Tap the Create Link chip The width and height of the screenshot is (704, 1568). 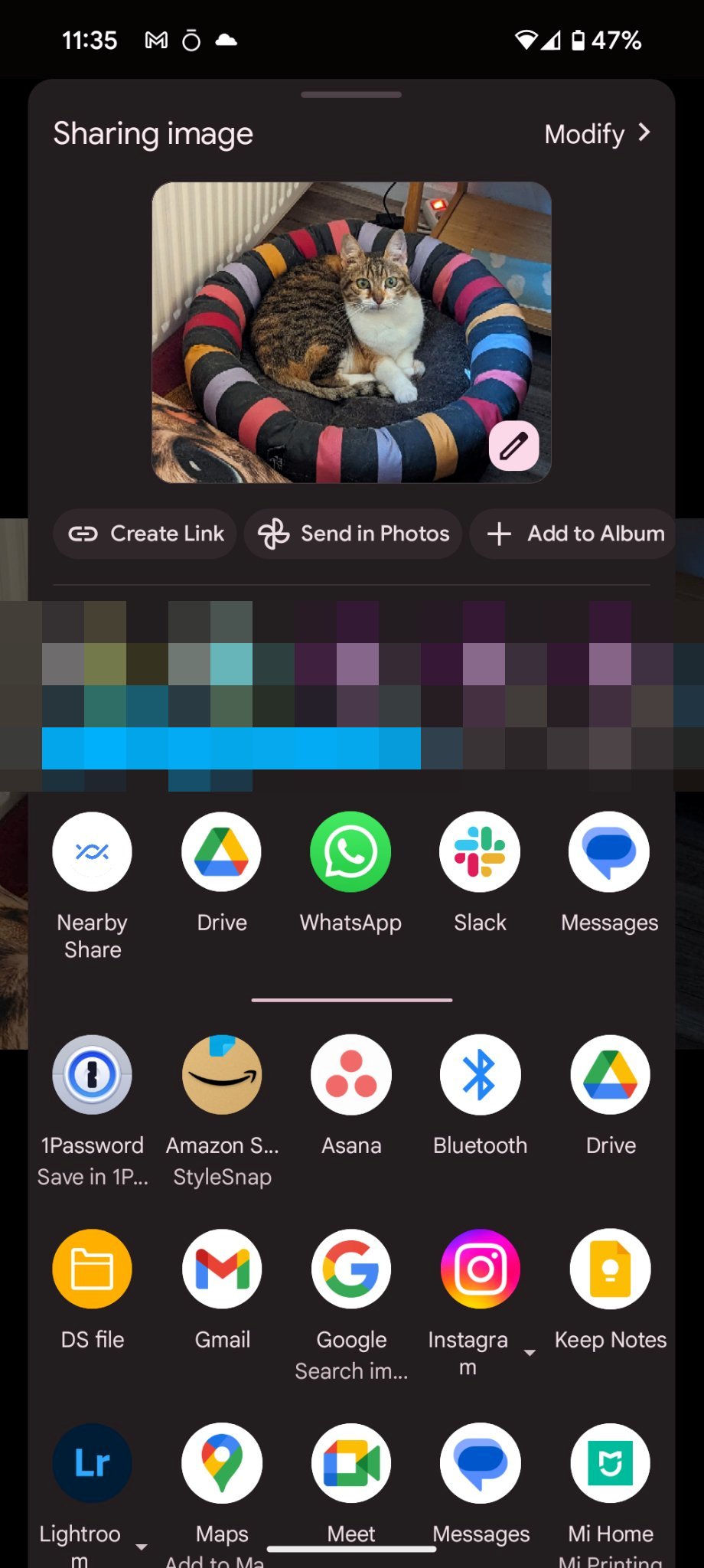145,534
